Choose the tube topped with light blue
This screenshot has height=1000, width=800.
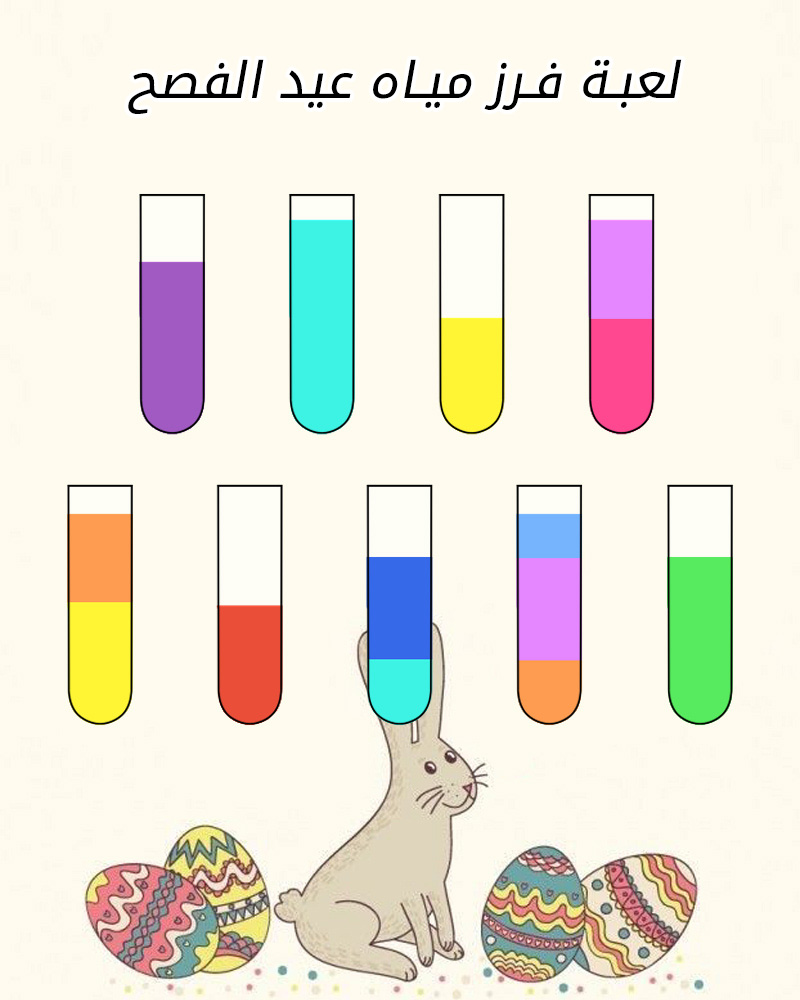tap(549, 605)
